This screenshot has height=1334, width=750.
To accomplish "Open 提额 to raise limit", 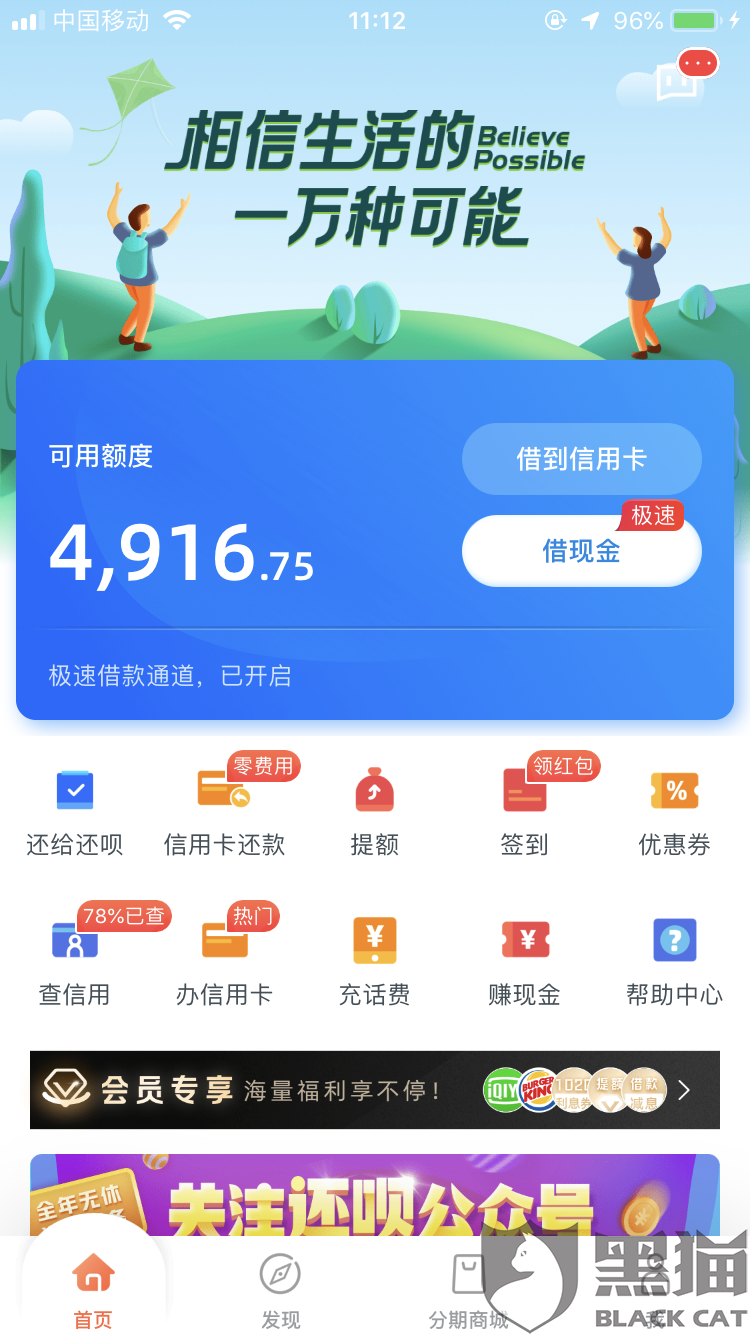I will tap(375, 813).
